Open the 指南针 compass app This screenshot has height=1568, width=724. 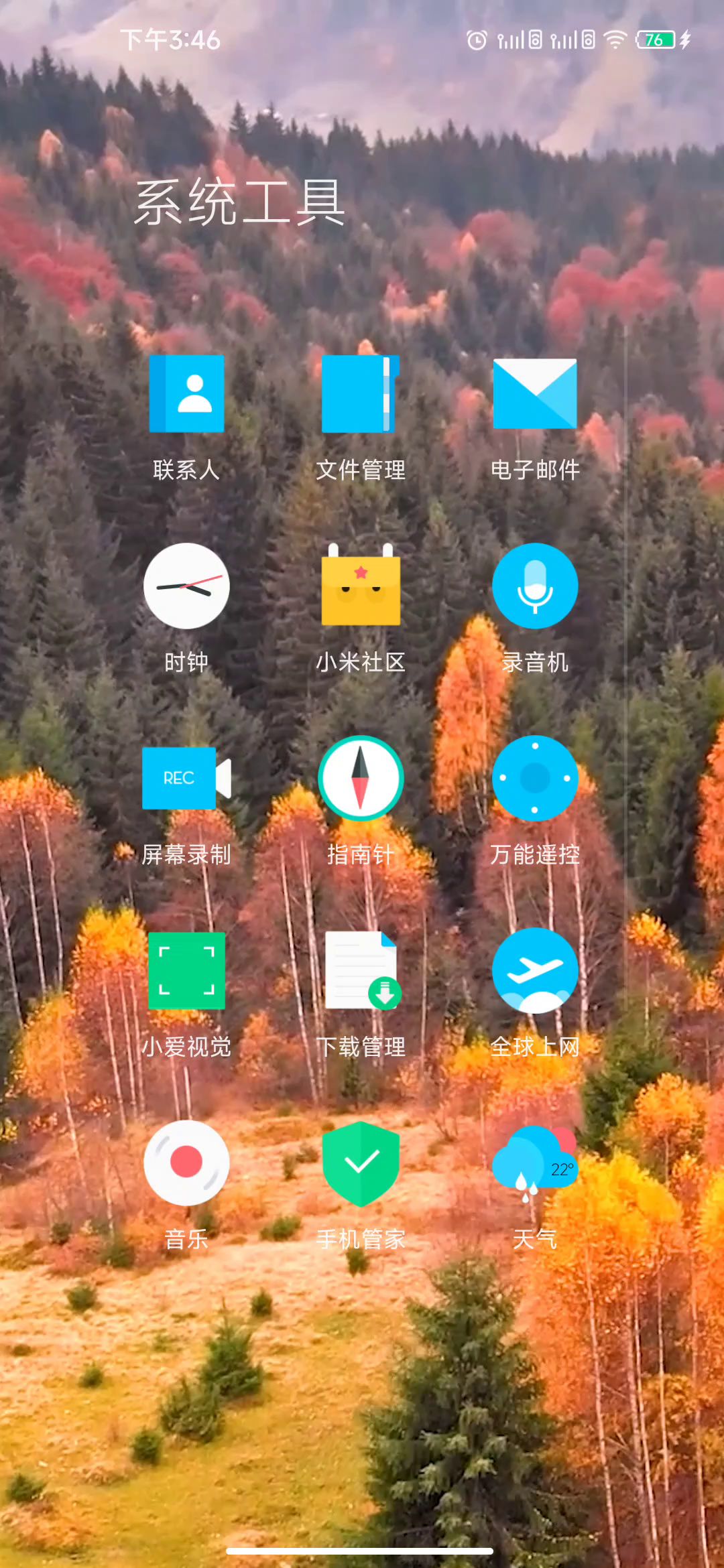(x=361, y=779)
